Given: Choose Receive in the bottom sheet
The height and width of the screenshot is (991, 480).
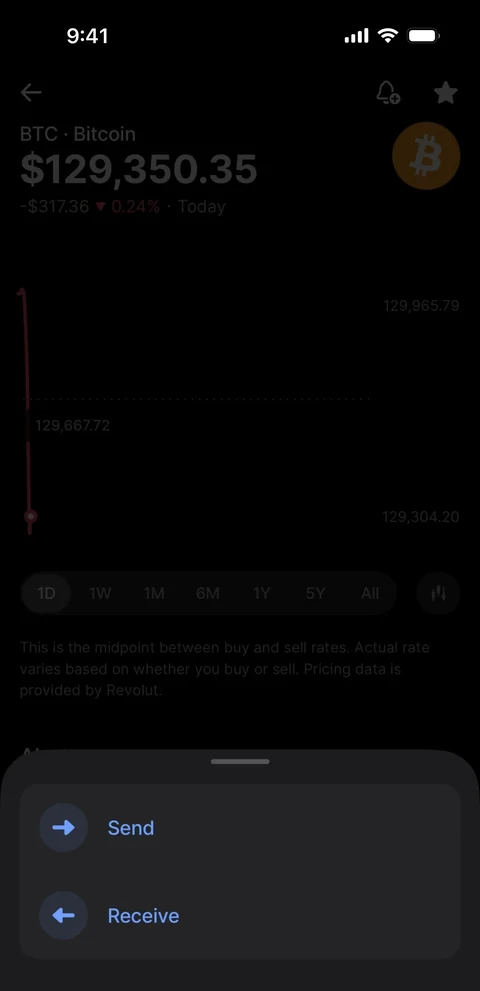Looking at the screenshot, I should coord(240,915).
